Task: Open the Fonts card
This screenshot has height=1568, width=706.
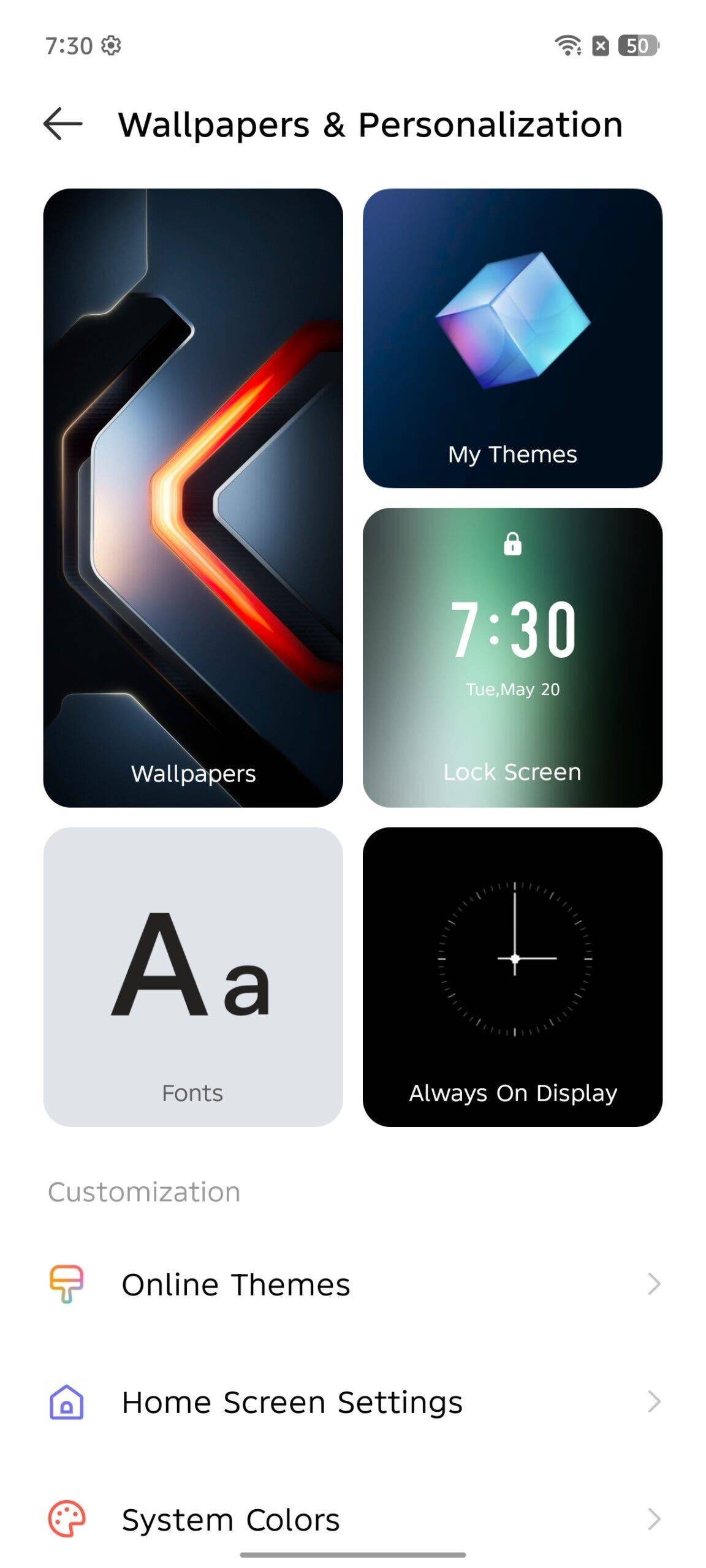Action: click(193, 977)
